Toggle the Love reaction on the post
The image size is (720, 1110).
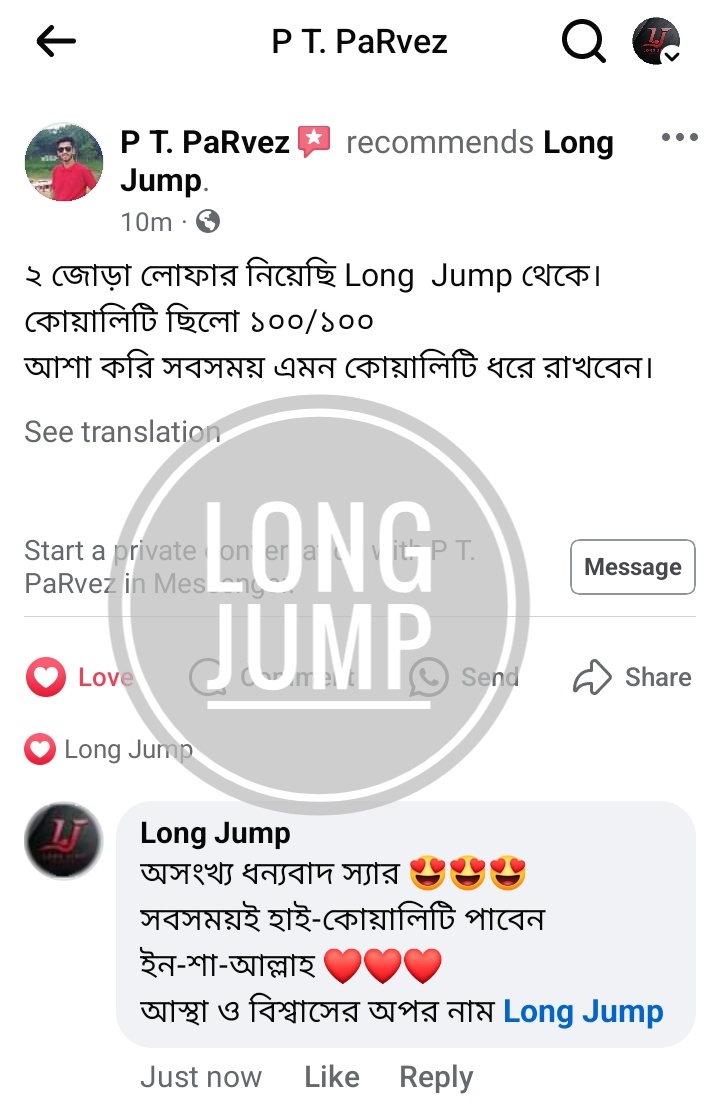80,677
